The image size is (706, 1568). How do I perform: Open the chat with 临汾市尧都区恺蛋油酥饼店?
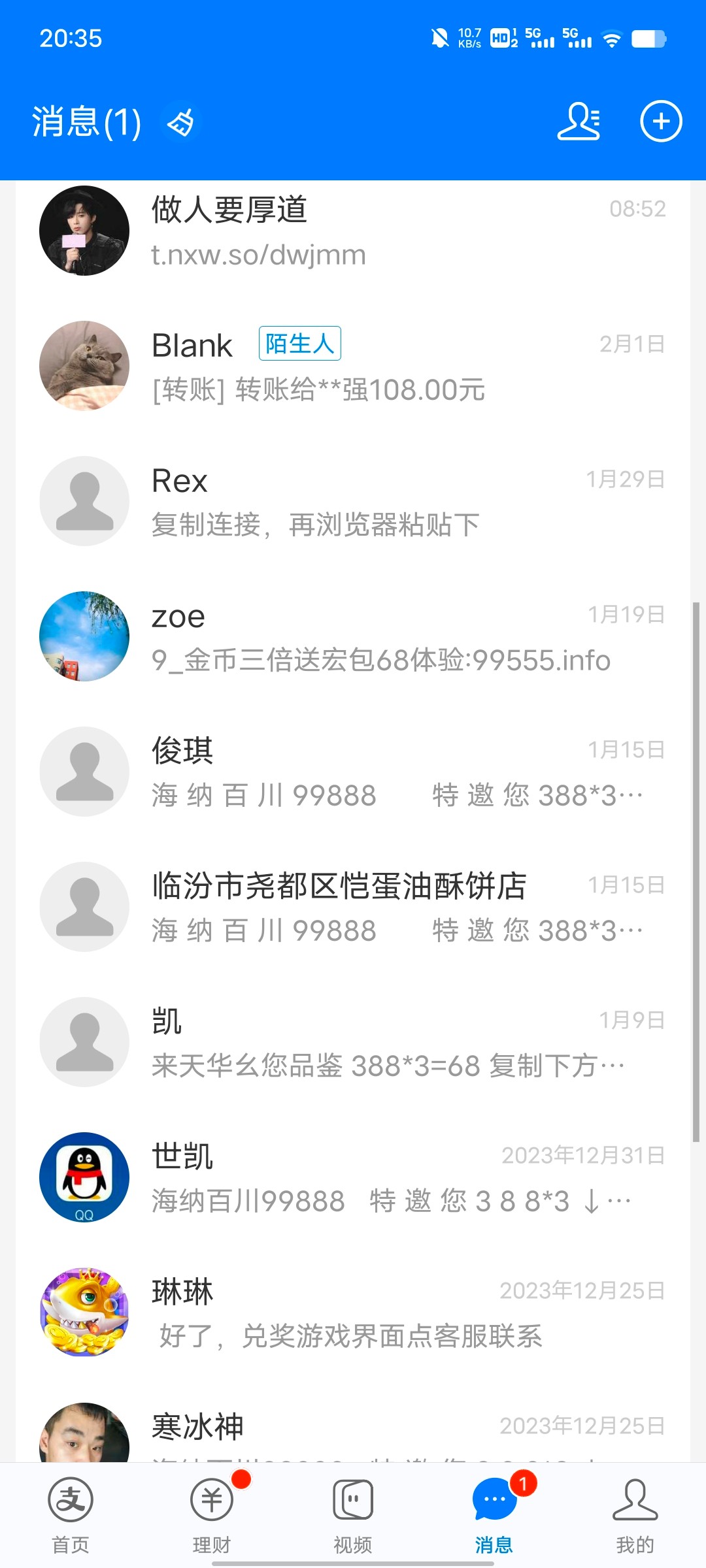pos(353,907)
